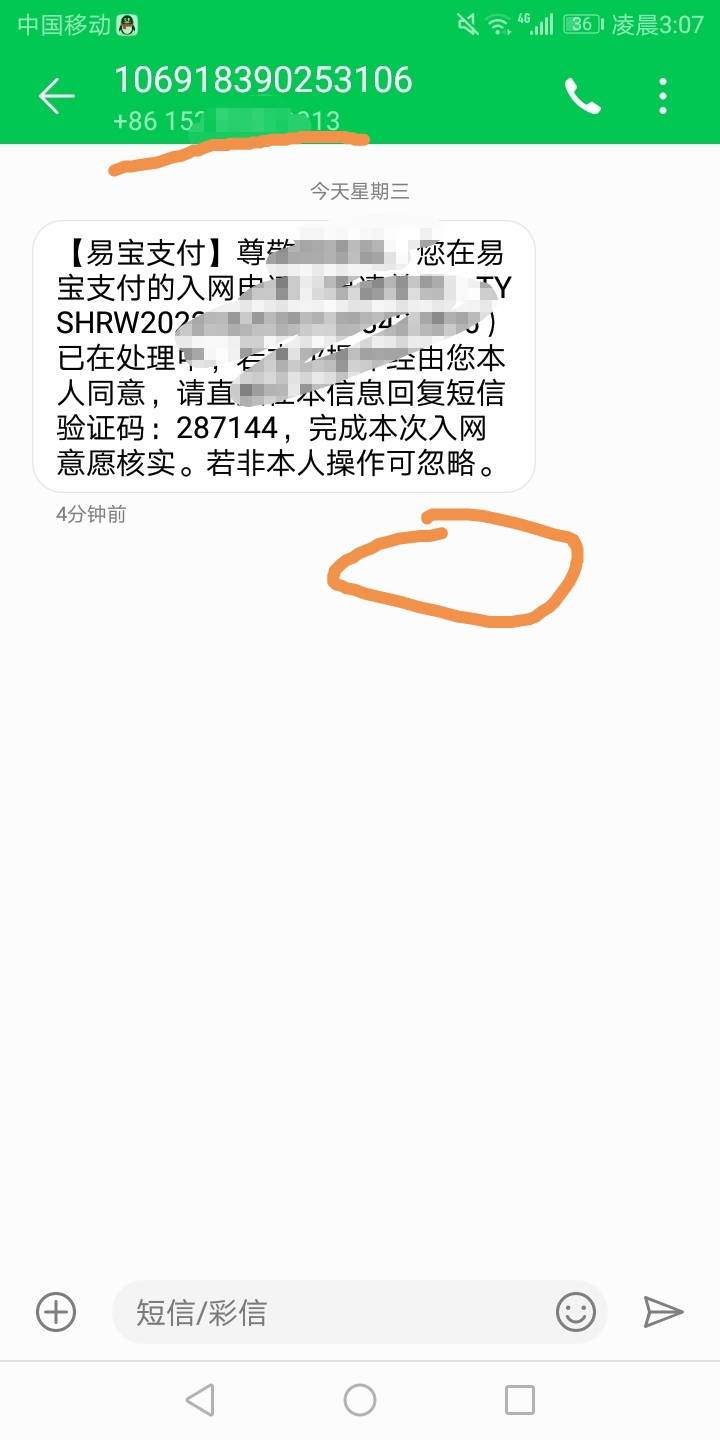Tap the plus attachment icon
This screenshot has height=1440, width=720.
coord(56,1311)
